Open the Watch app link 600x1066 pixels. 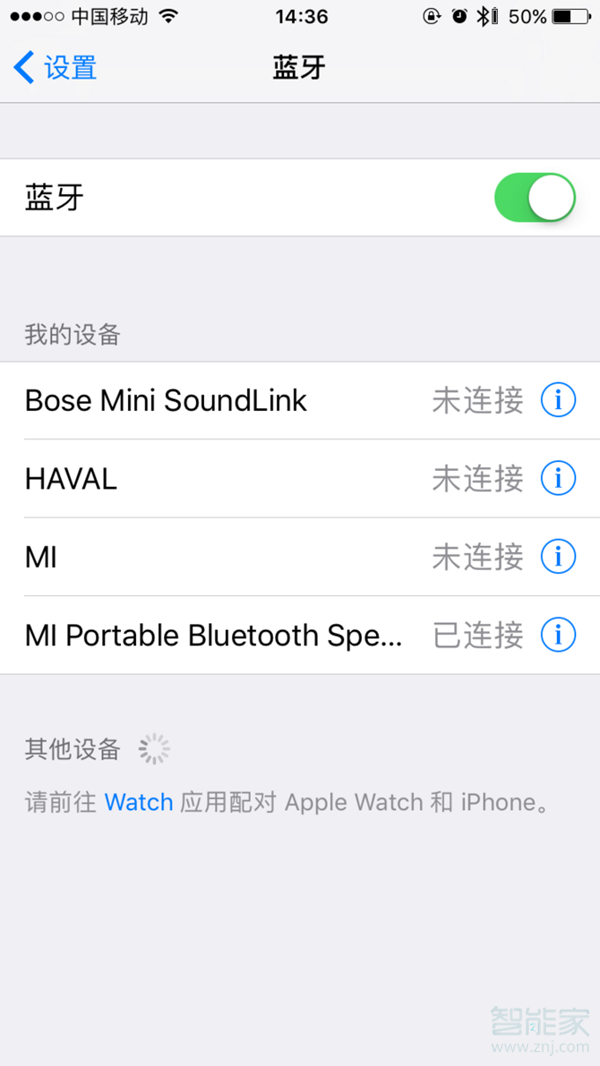point(138,802)
